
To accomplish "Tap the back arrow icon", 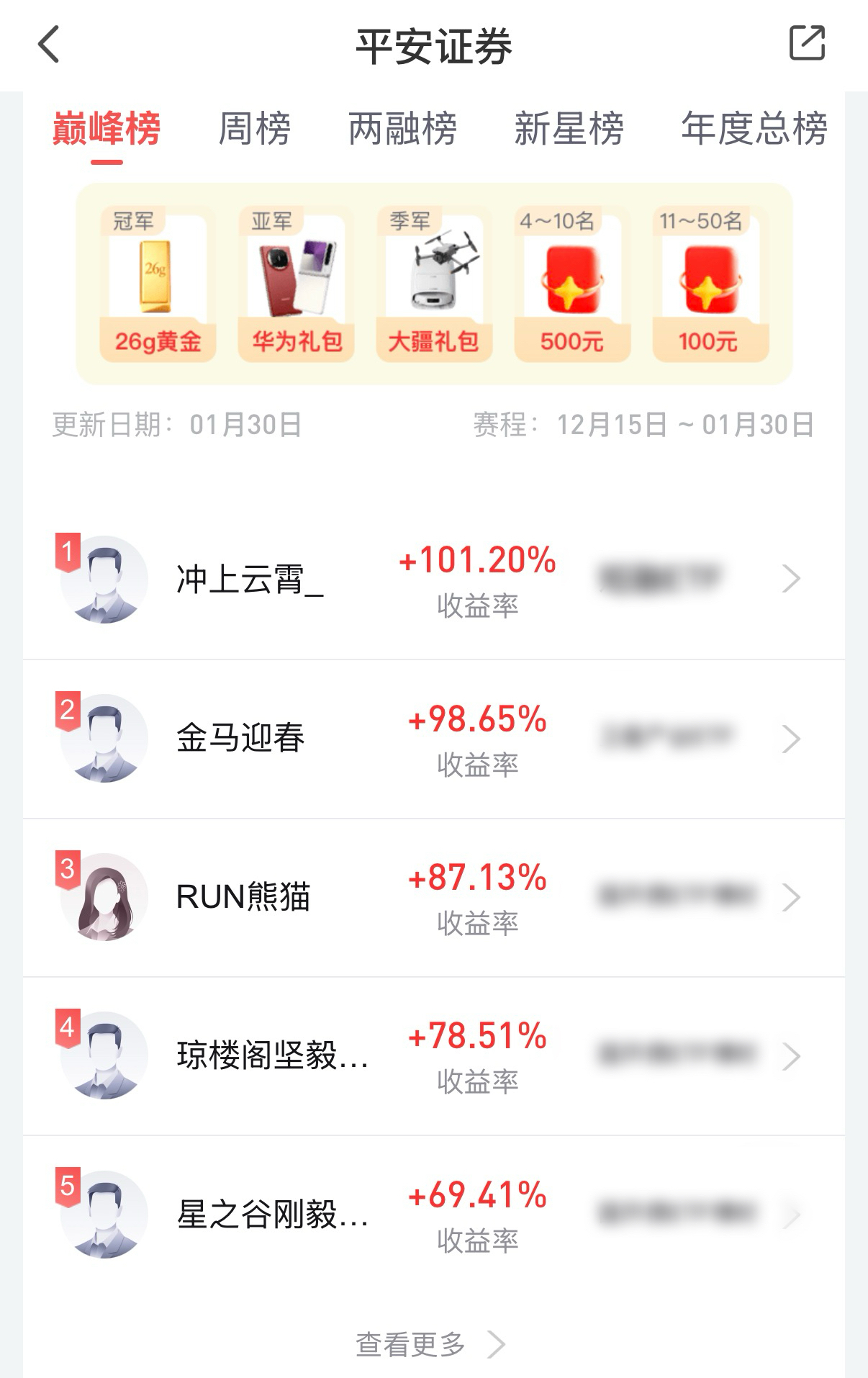I will [48, 45].
